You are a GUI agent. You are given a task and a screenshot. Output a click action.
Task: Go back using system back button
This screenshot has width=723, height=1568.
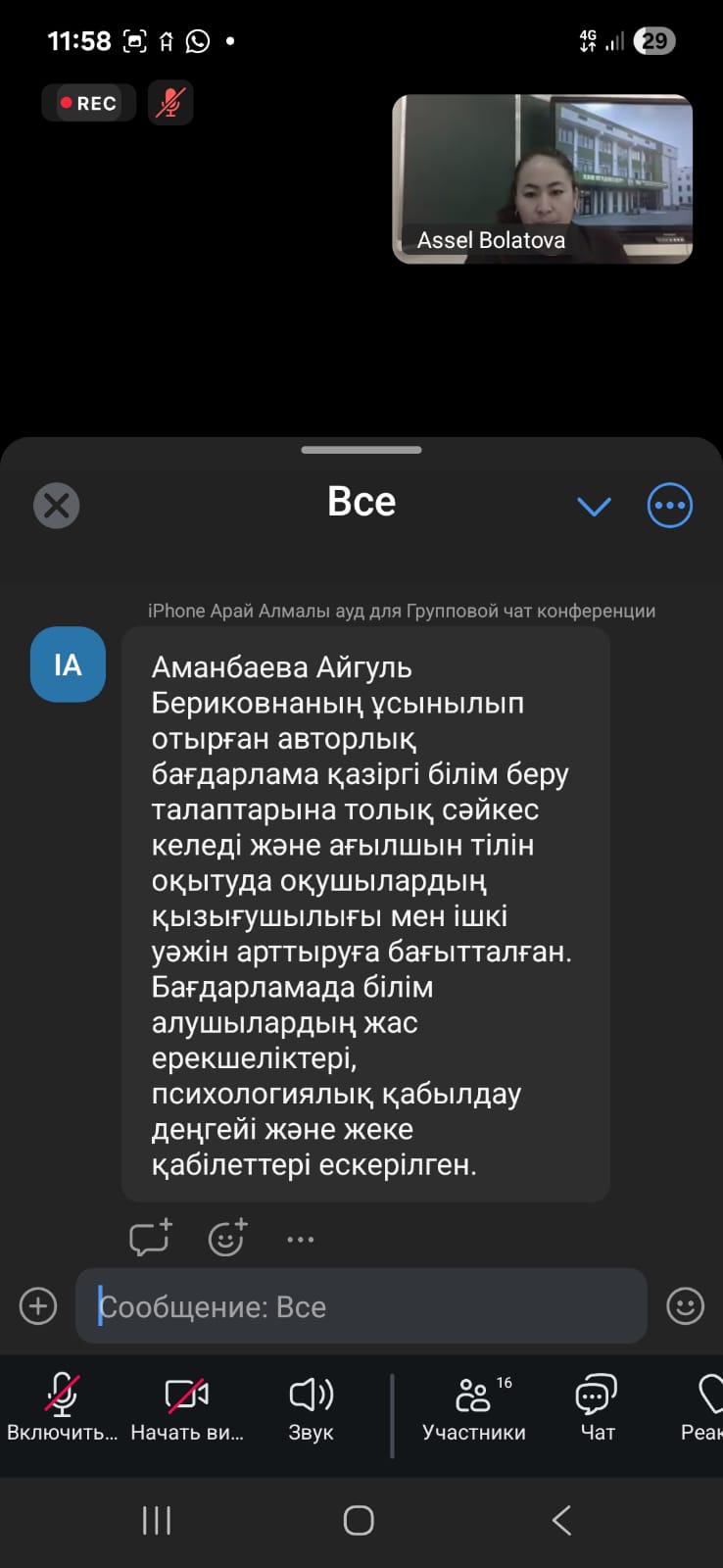tap(561, 1520)
